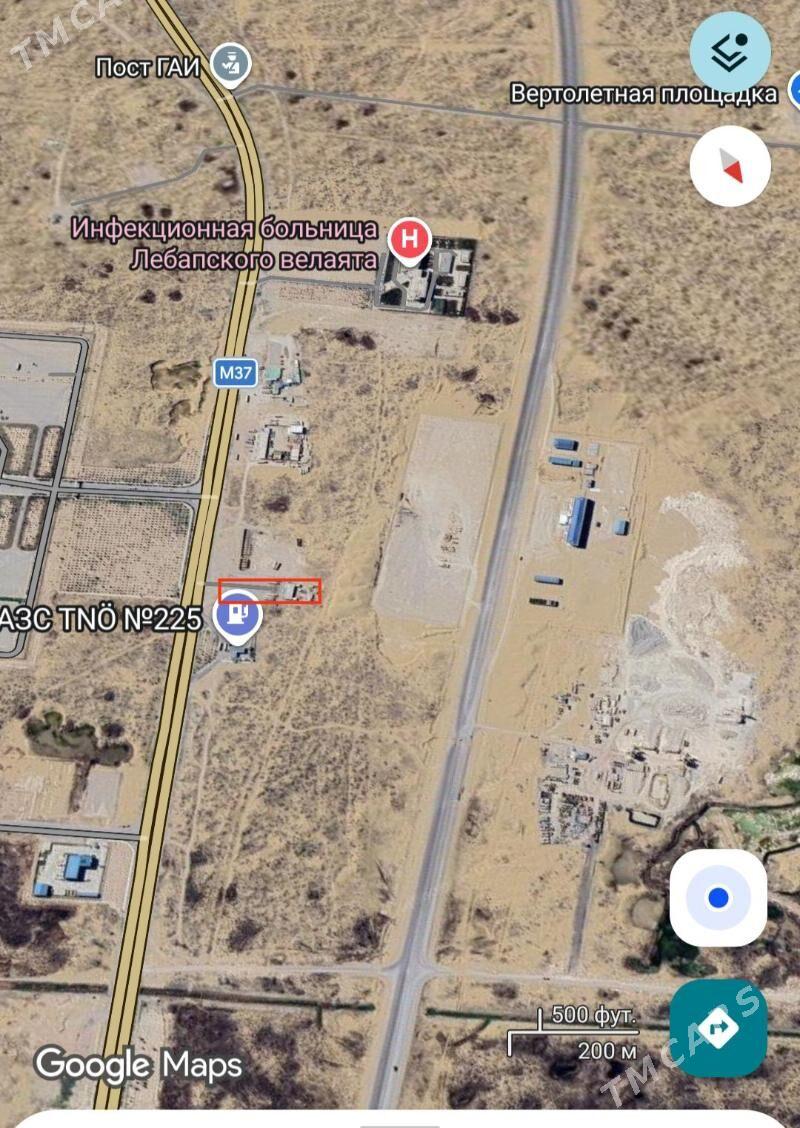Open the Инфекционная больница hospital marker

point(409,240)
